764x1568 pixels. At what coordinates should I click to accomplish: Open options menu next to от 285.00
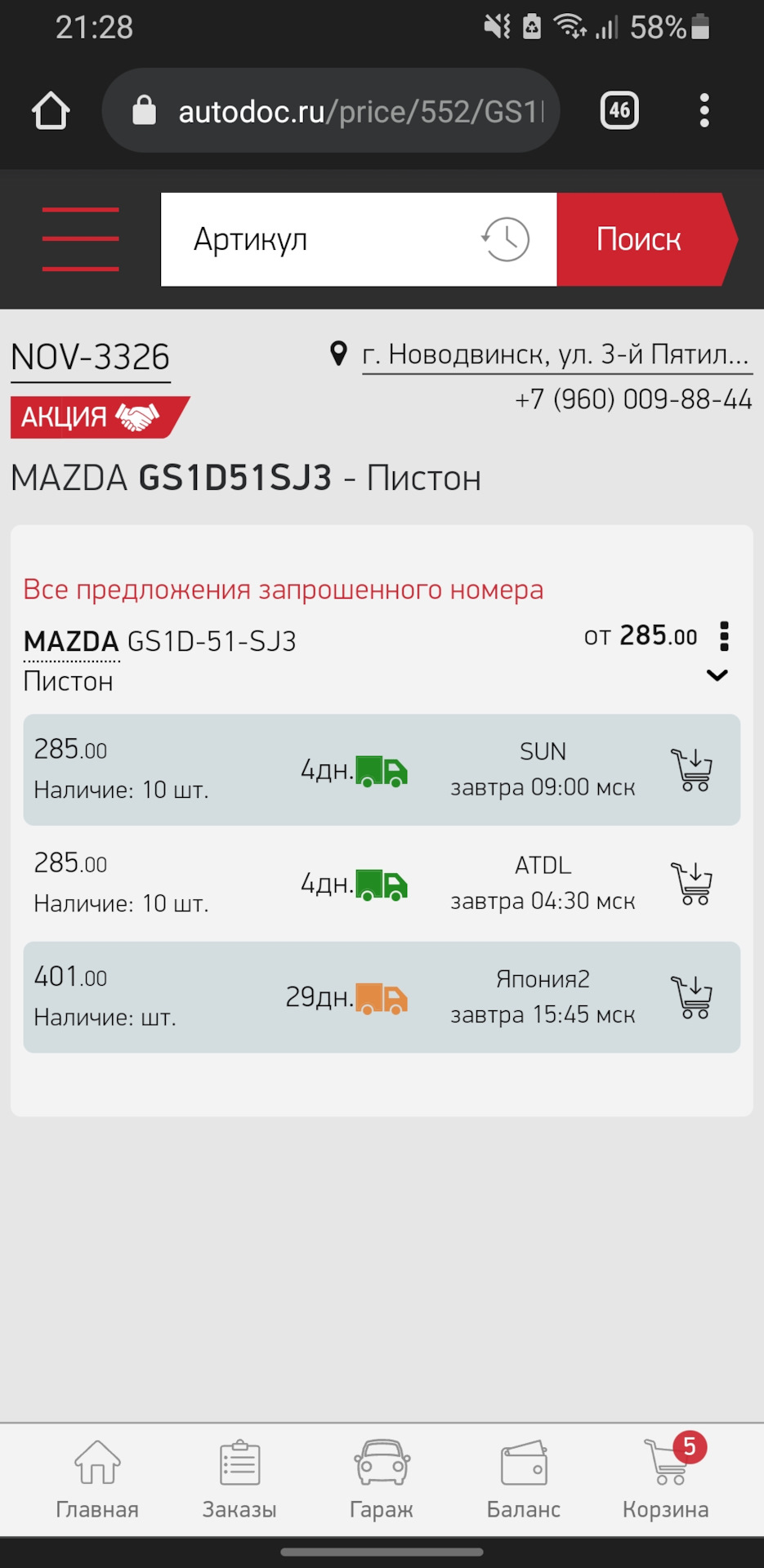724,635
